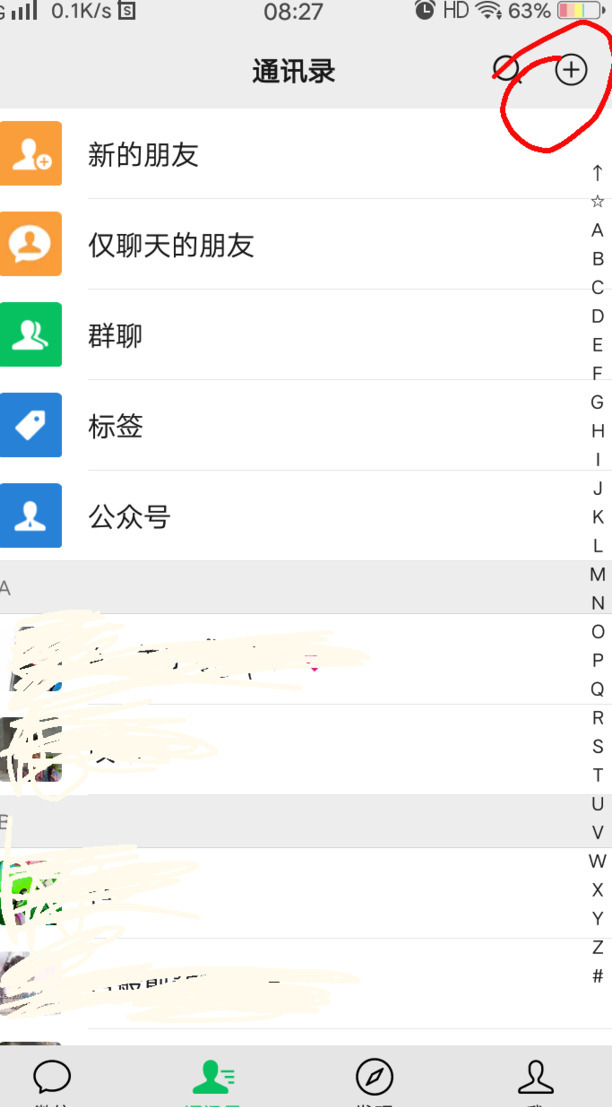Screen dimensions: 612x1107
Task: Jump to # section in index
Action: pos(598,976)
